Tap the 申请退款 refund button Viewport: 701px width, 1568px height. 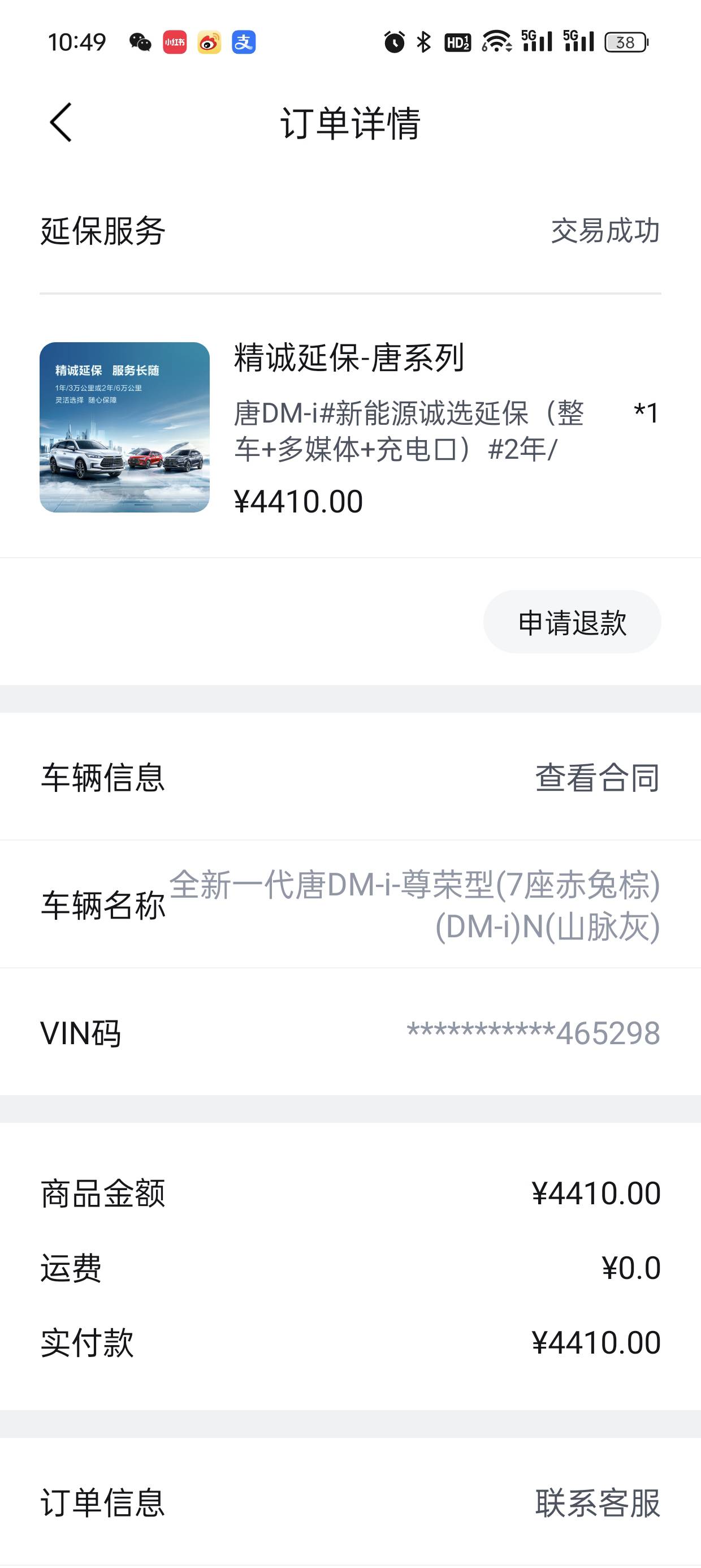click(572, 622)
